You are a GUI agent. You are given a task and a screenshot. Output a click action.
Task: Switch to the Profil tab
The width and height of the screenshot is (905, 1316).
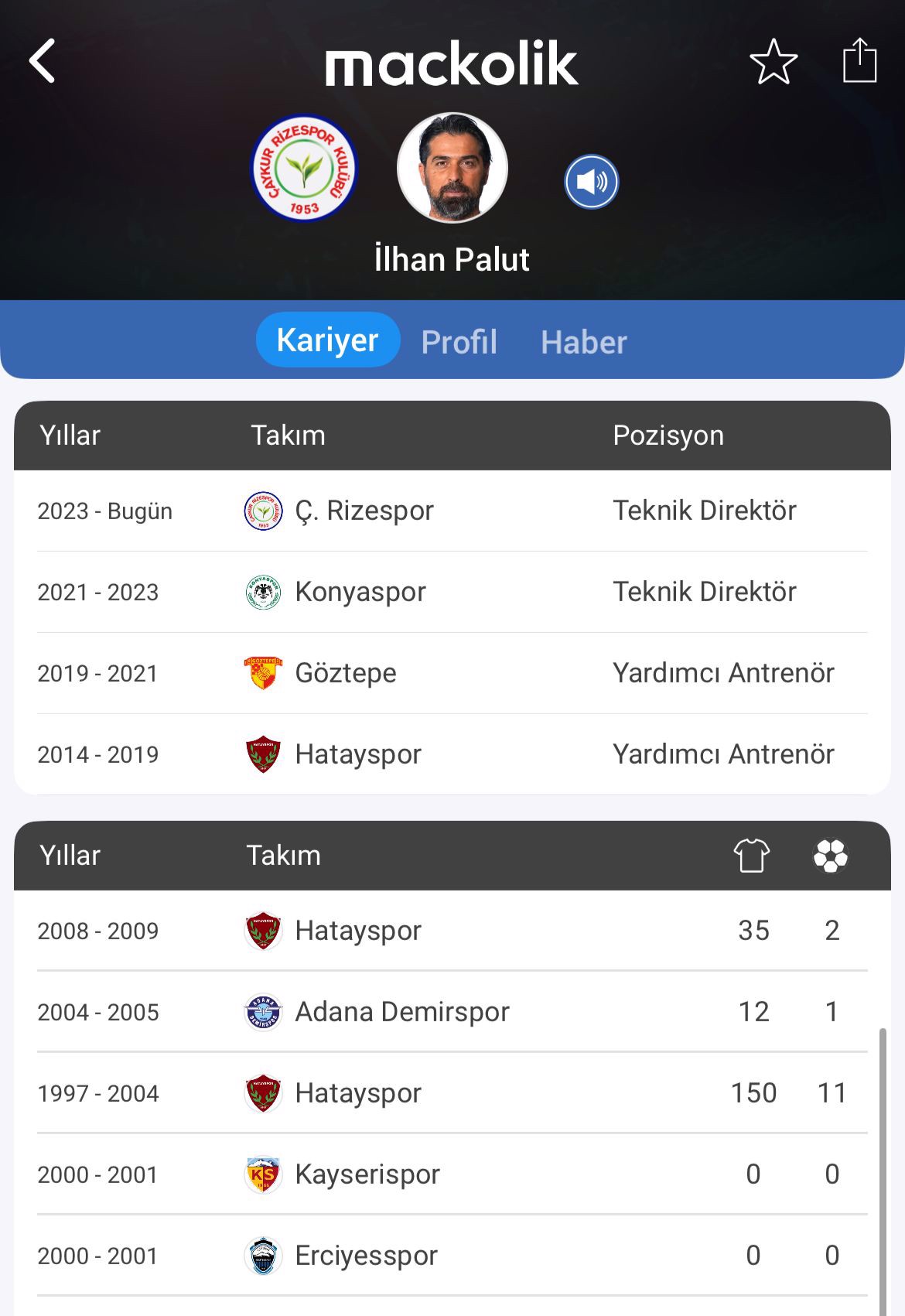tap(459, 342)
